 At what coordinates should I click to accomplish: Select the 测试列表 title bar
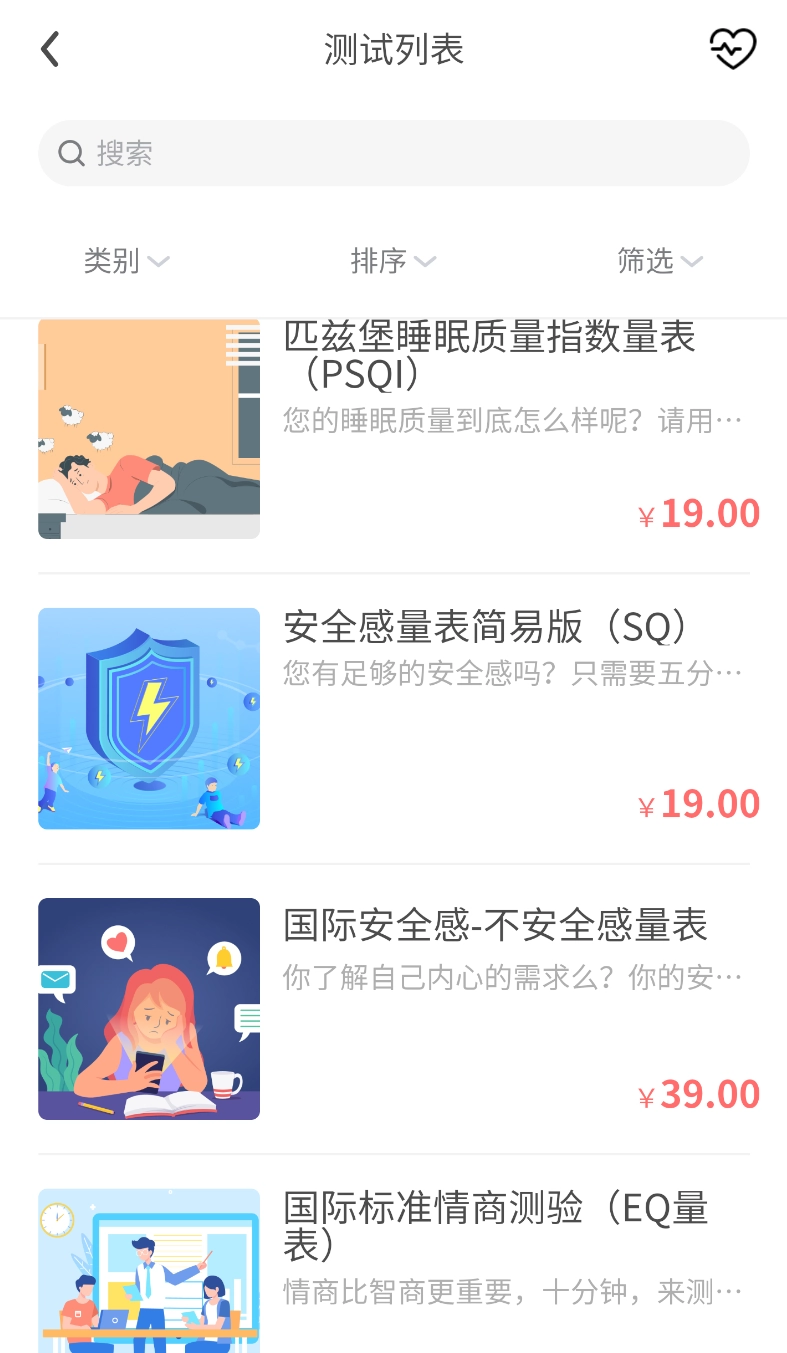tap(393, 49)
